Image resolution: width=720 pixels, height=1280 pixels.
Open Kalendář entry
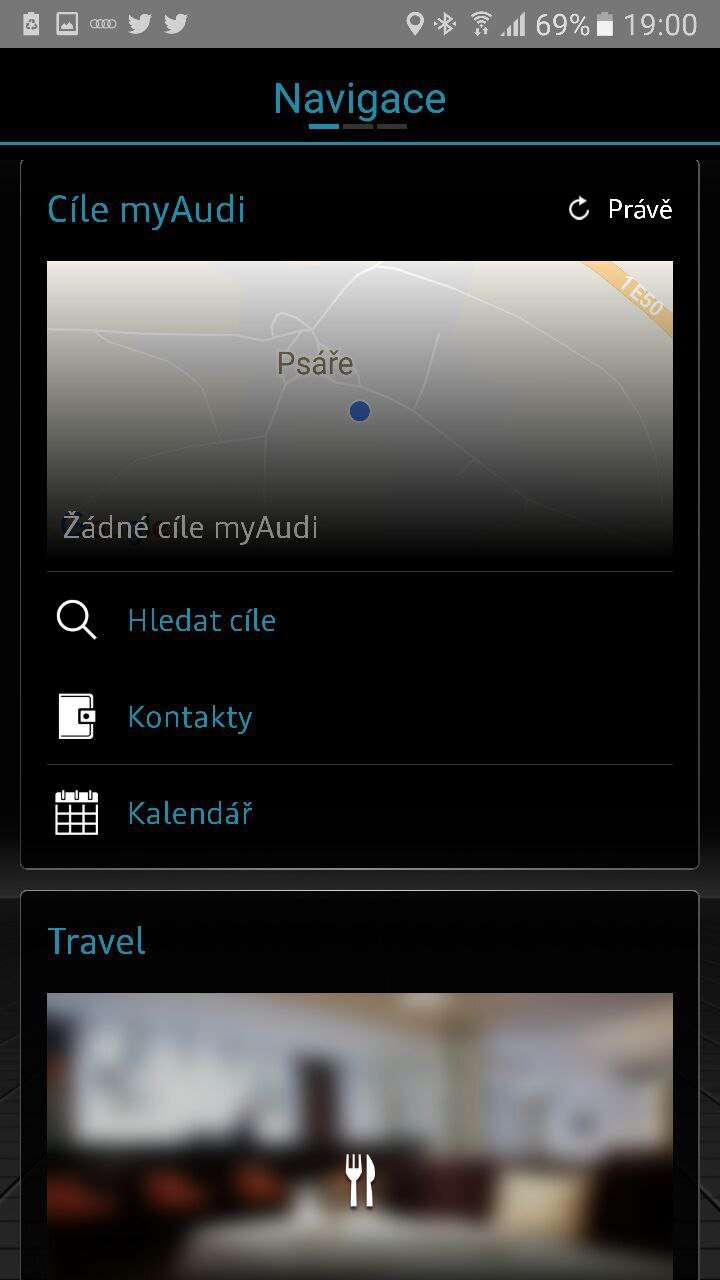190,813
